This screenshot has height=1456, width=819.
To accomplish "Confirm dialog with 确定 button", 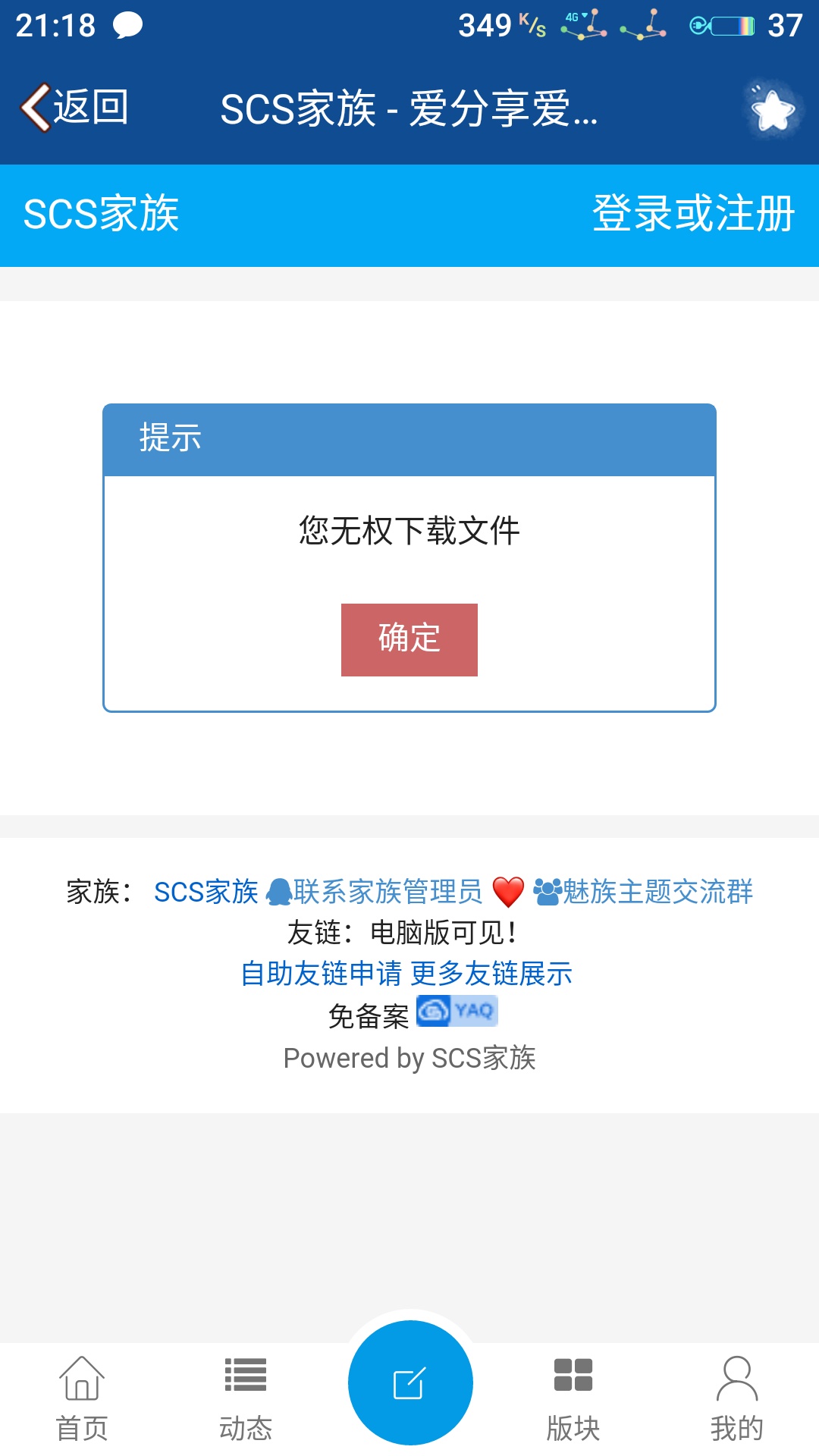I will pos(409,639).
